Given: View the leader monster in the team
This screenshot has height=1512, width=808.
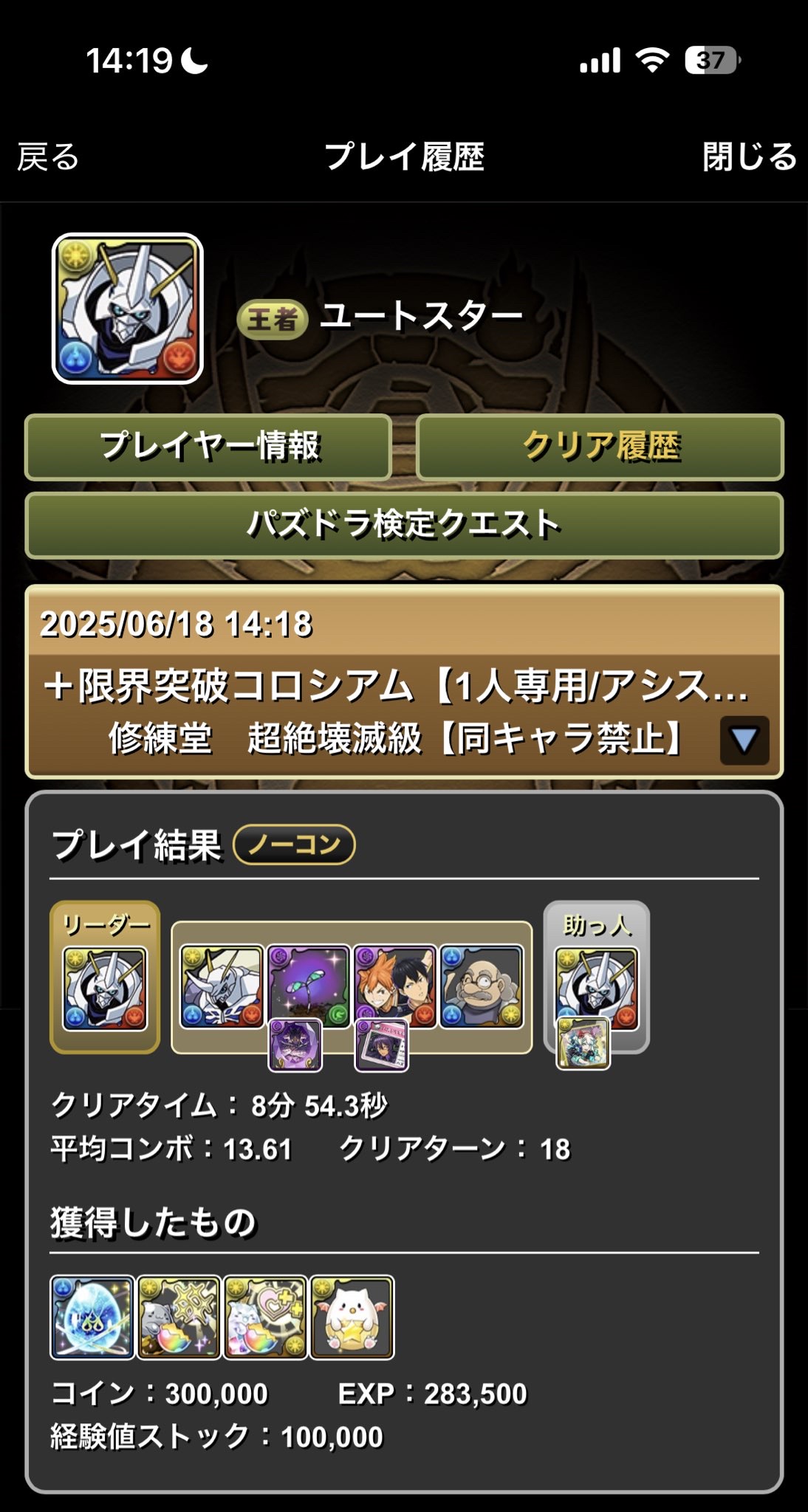Looking at the screenshot, I should pos(105,989).
